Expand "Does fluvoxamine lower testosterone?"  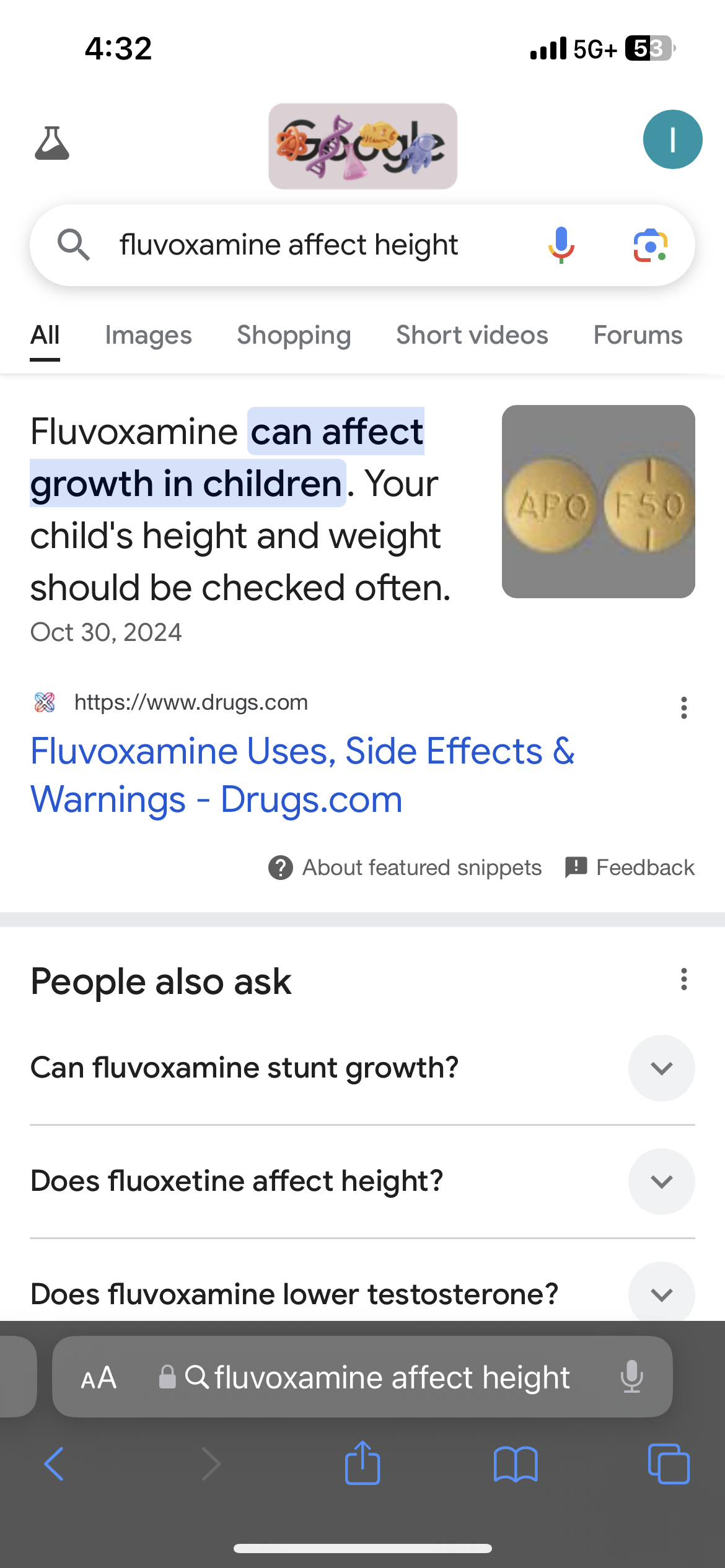pyautogui.click(x=661, y=1293)
